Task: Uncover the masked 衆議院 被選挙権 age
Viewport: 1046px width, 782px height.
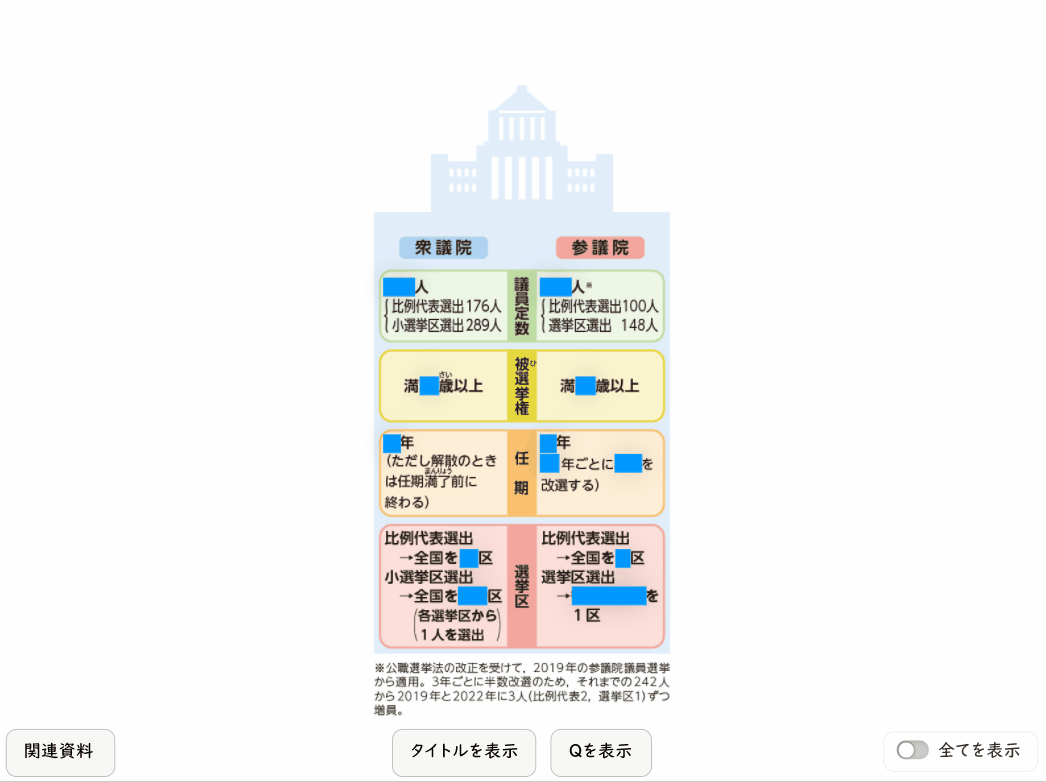Action: [429, 386]
